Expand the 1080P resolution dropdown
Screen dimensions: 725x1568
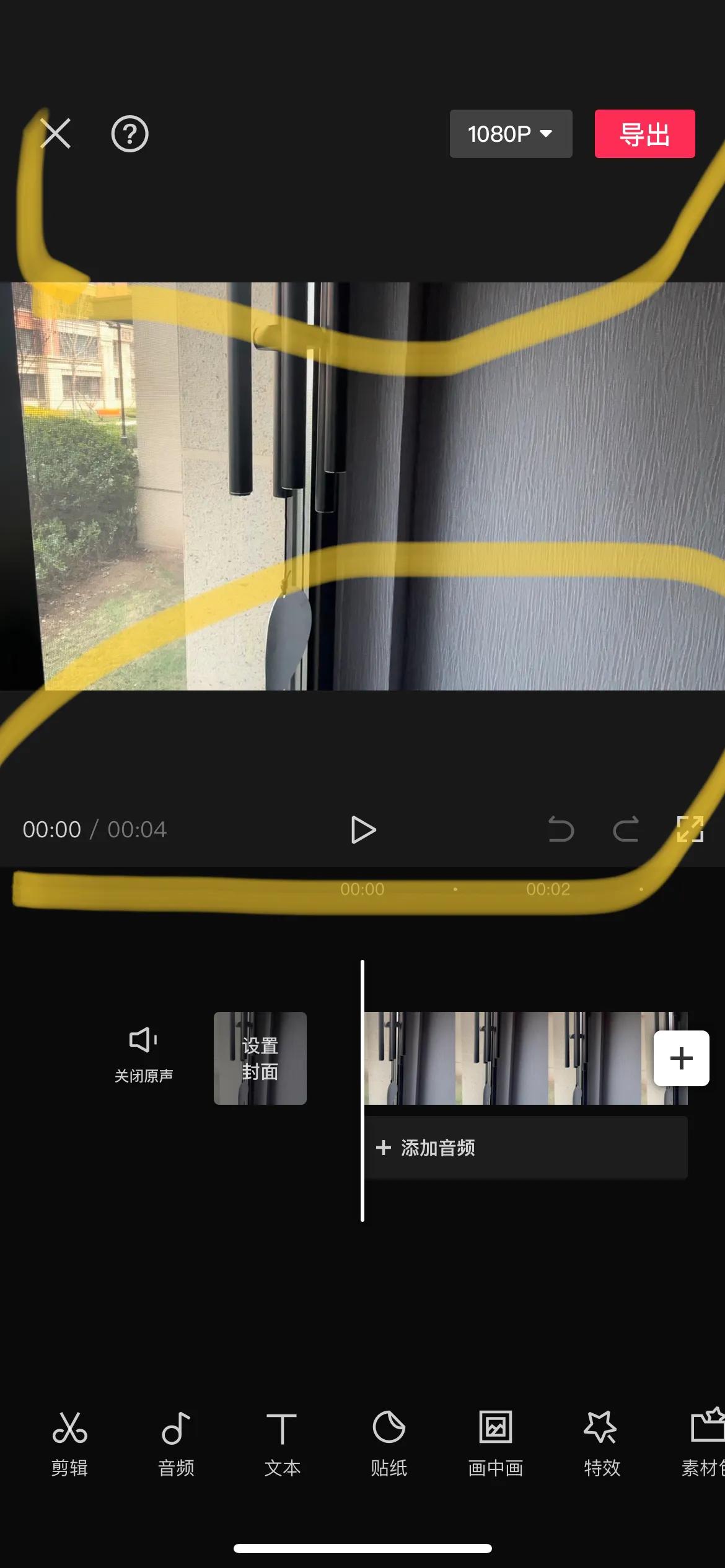click(x=511, y=134)
